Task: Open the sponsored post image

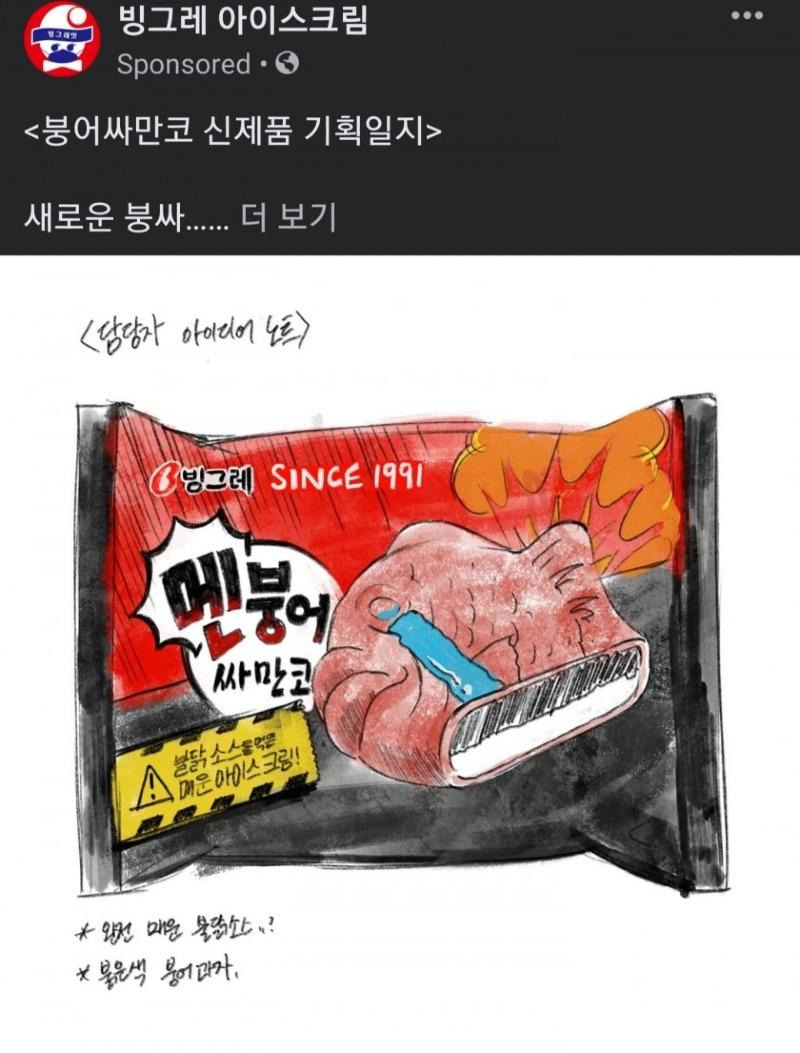Action: (x=400, y=650)
